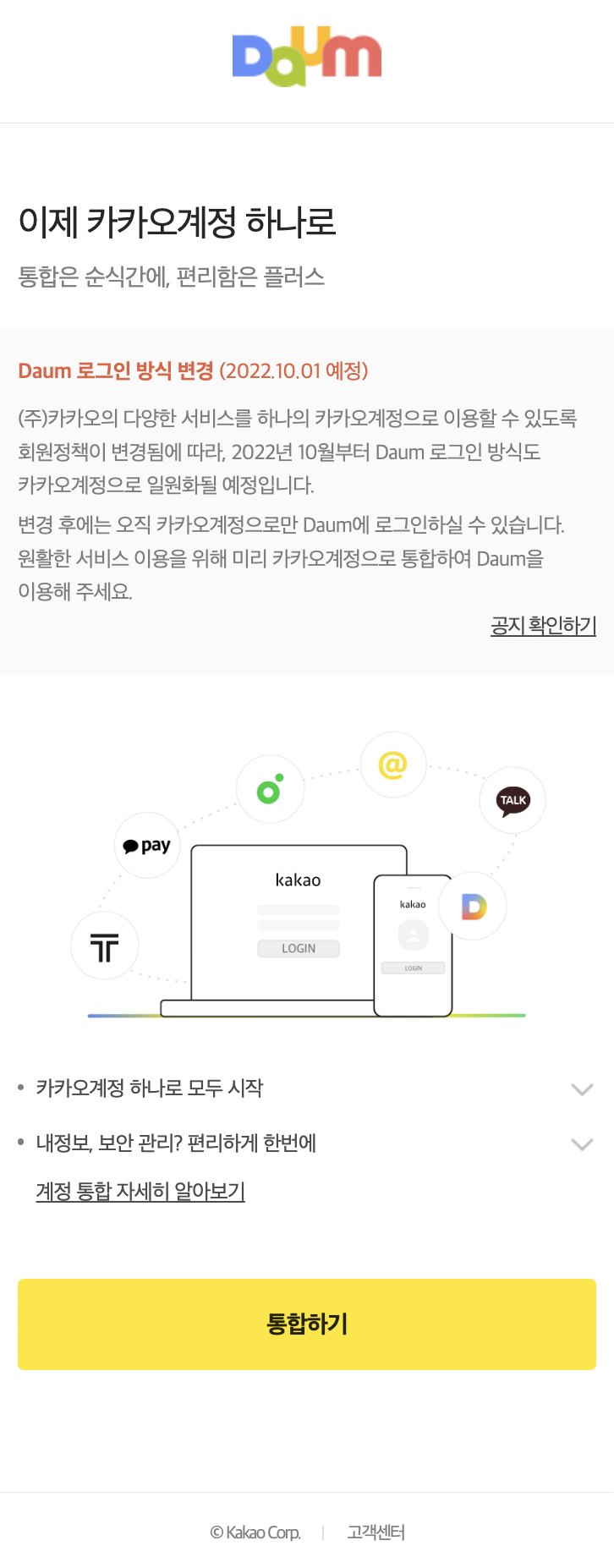Click the KakaoPay icon in the illustration
This screenshot has height=1568, width=614.
146,845
